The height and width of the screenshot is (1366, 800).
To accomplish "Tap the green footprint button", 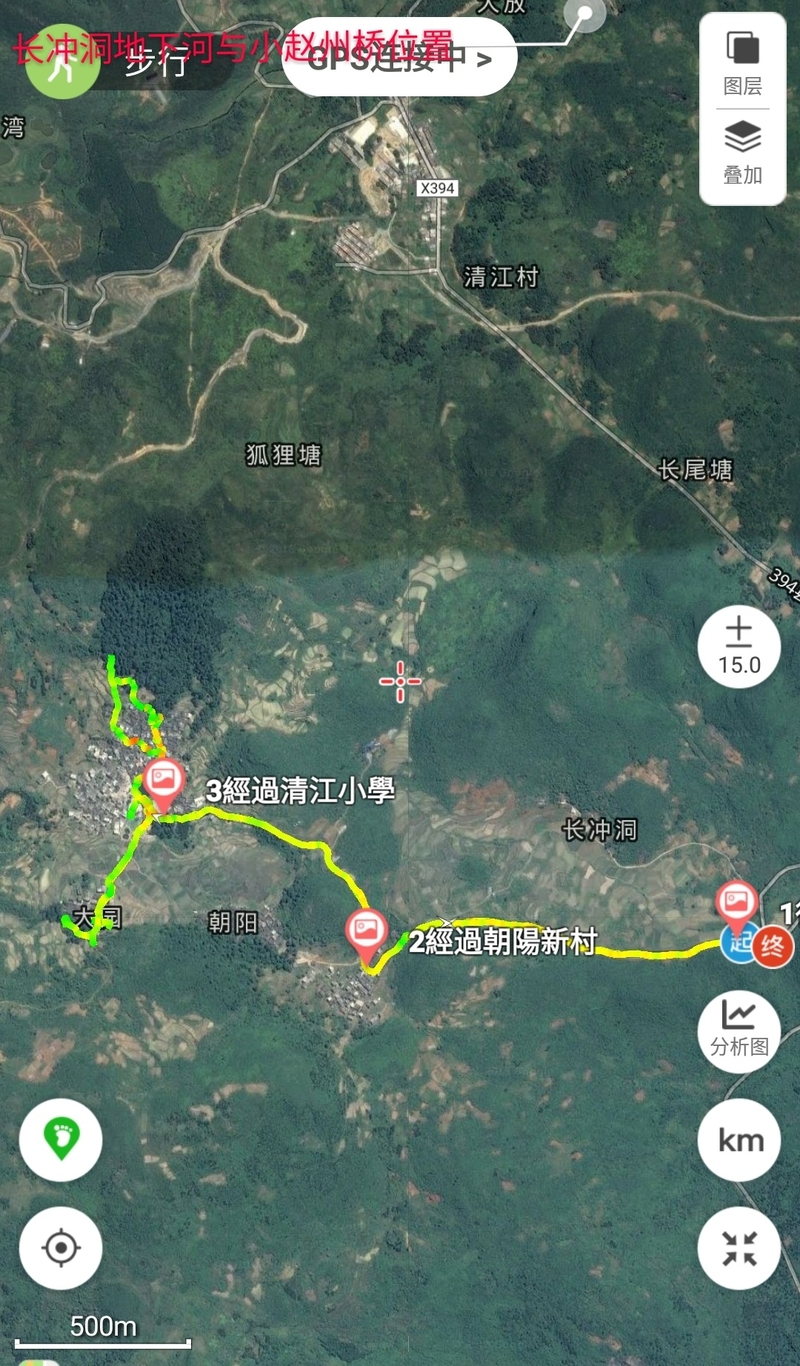I will (x=61, y=1140).
